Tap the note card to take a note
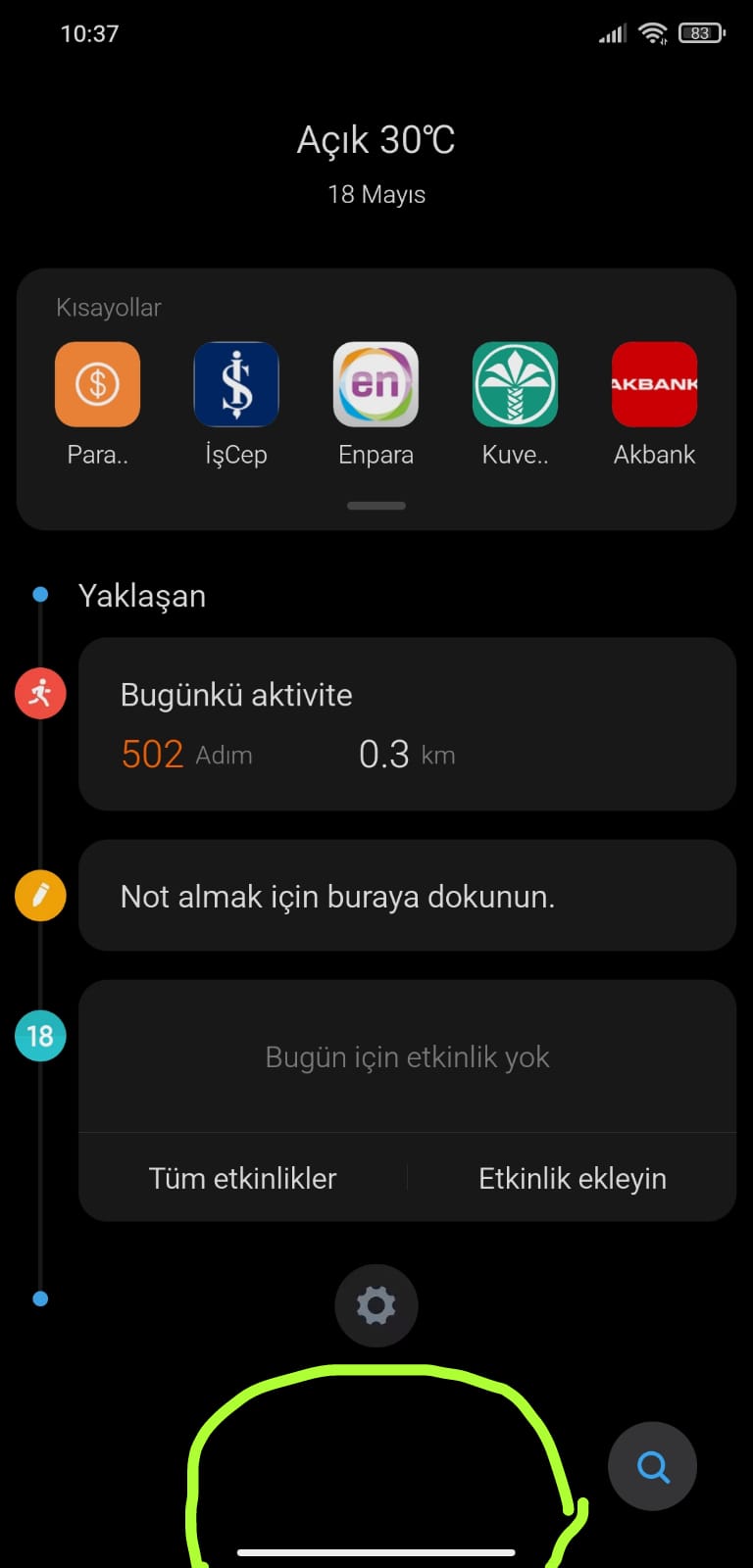Viewport: 753px width, 1568px height. [x=407, y=896]
